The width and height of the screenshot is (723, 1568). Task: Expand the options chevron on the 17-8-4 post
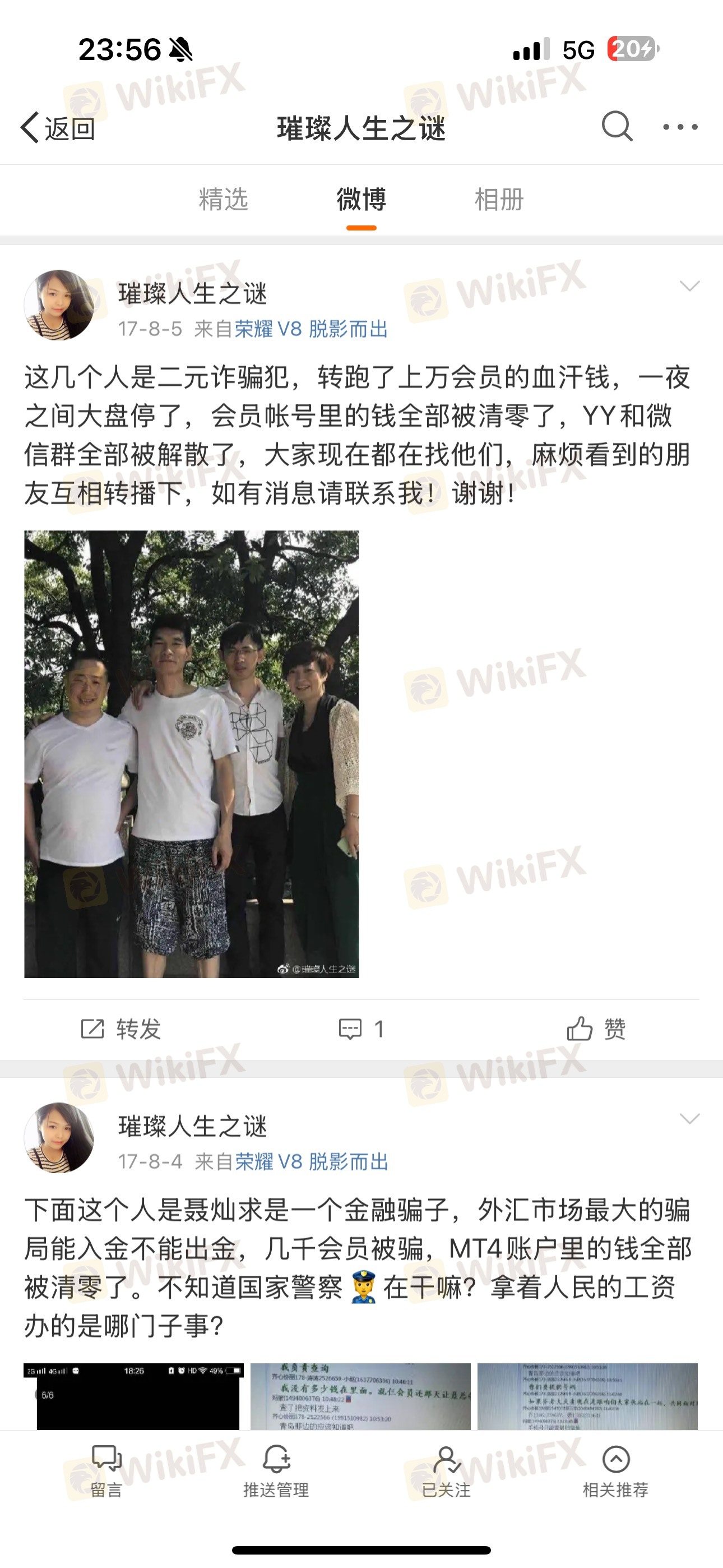point(689,1119)
